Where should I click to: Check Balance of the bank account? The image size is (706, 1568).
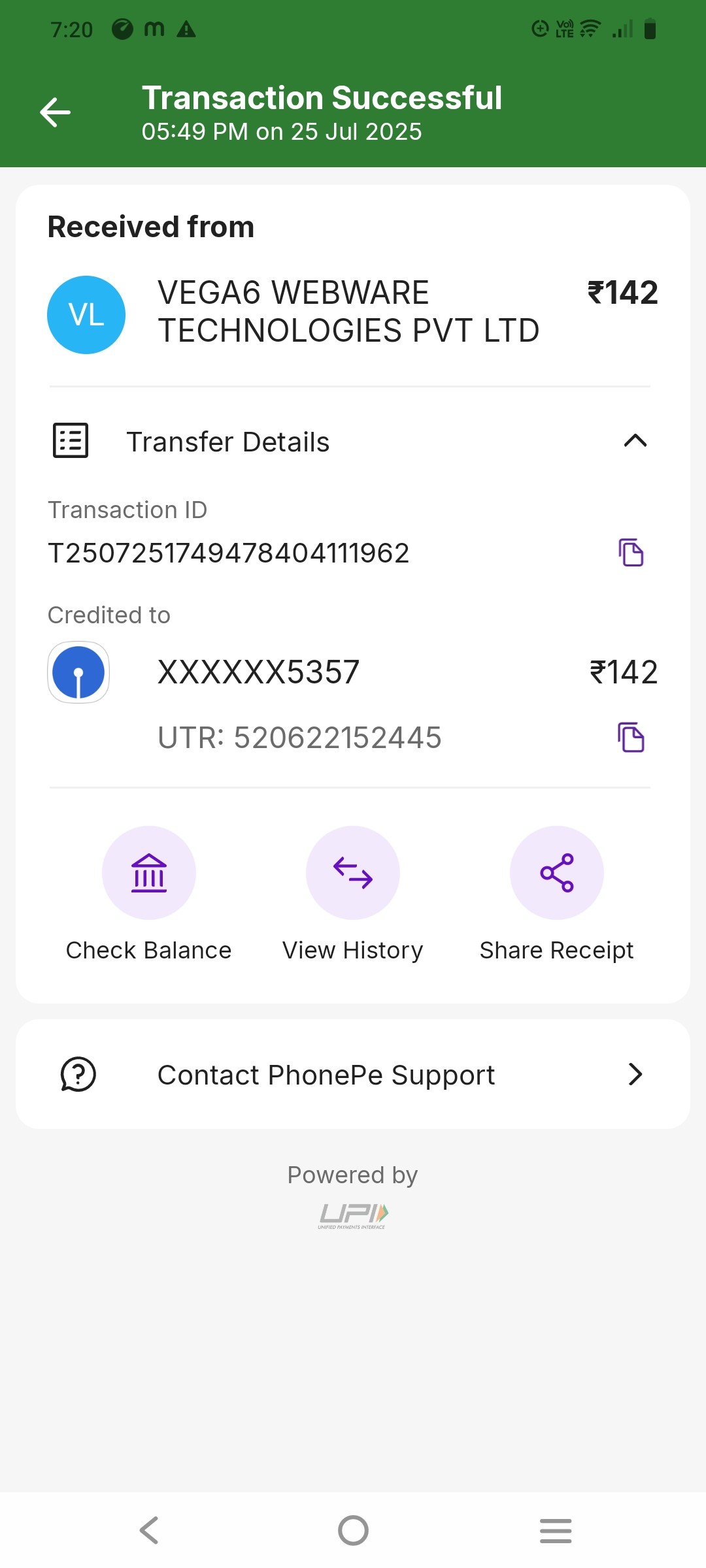pyautogui.click(x=149, y=874)
